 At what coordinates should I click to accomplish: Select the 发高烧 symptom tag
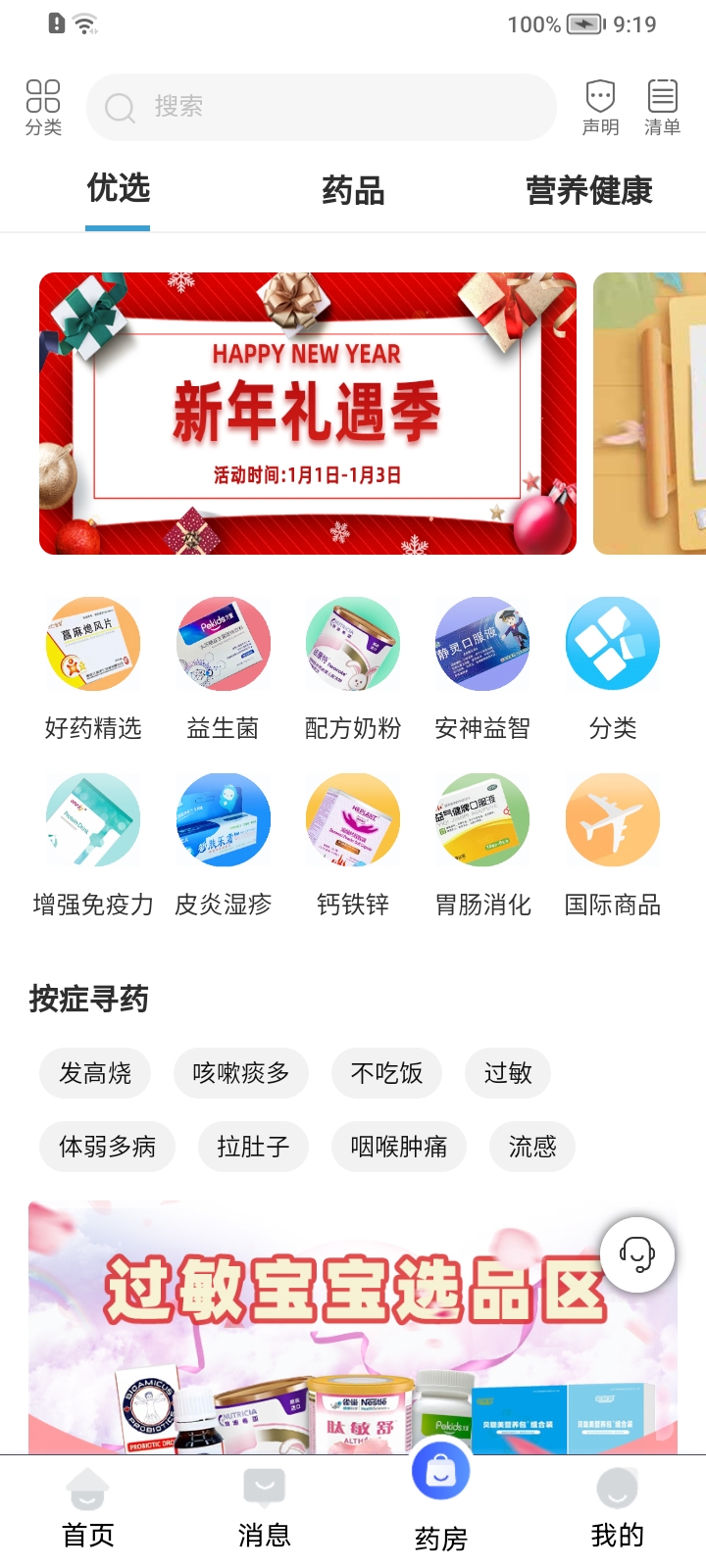pos(95,1073)
